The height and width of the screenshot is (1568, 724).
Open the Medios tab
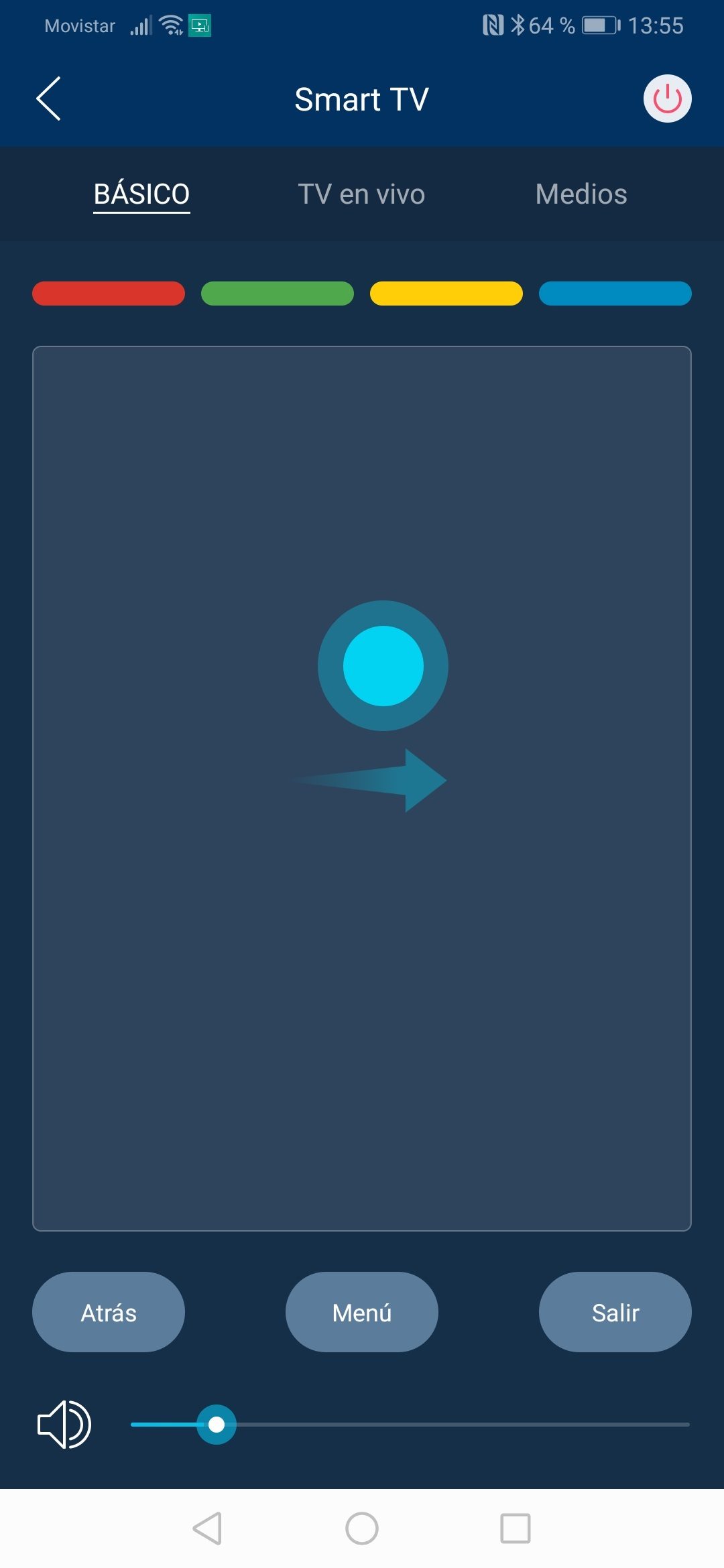point(581,194)
